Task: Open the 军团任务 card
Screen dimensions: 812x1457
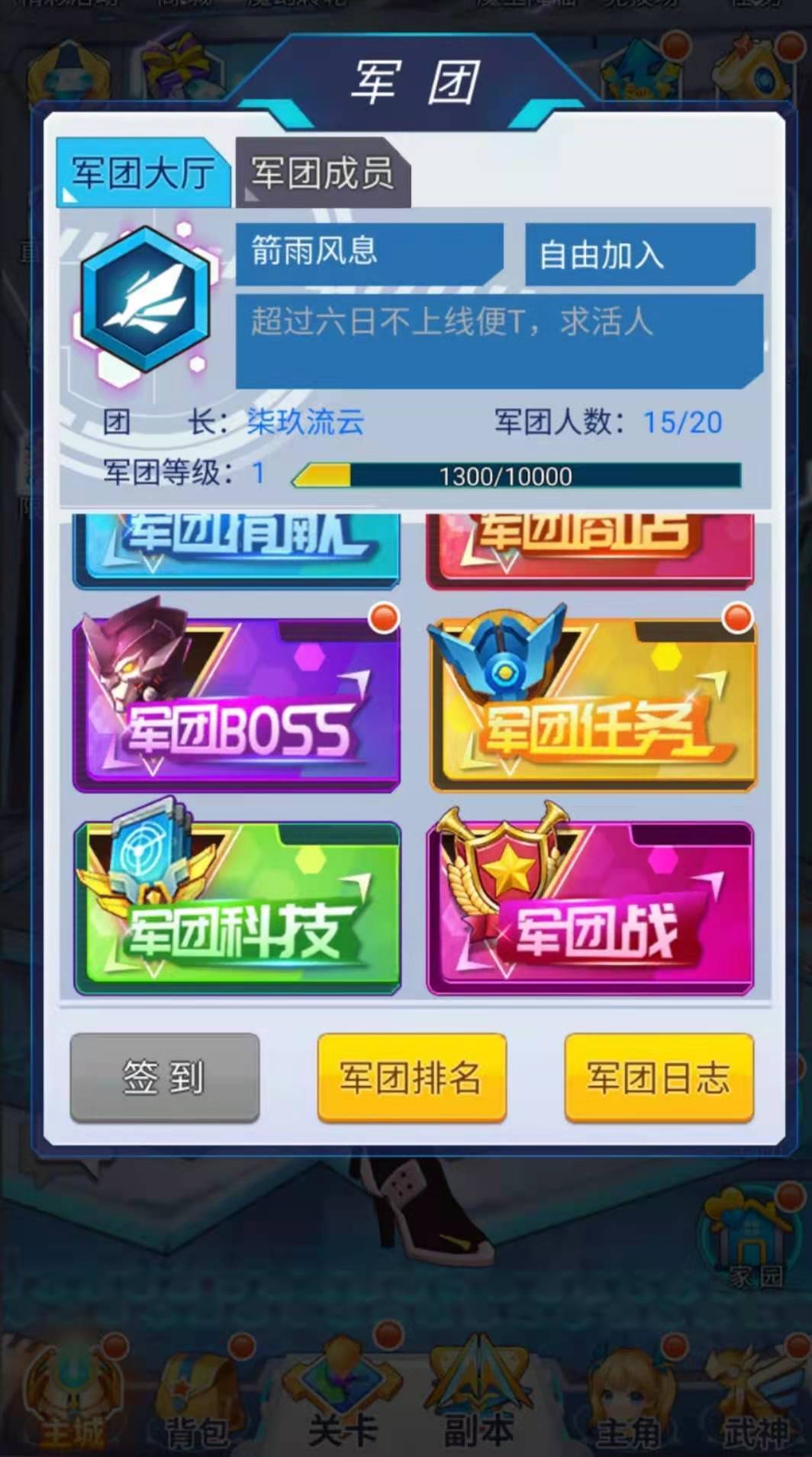Action: [x=591, y=704]
